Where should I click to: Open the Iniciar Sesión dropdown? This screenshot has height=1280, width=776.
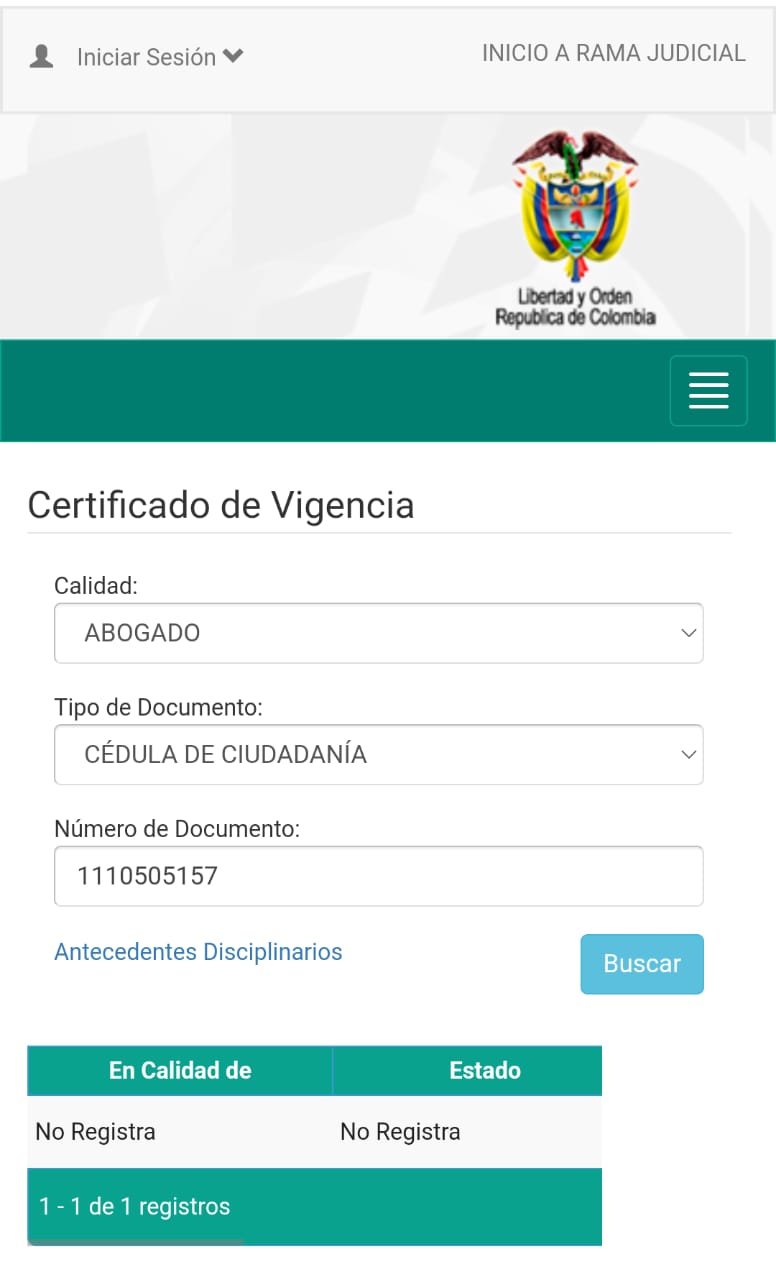pos(160,57)
